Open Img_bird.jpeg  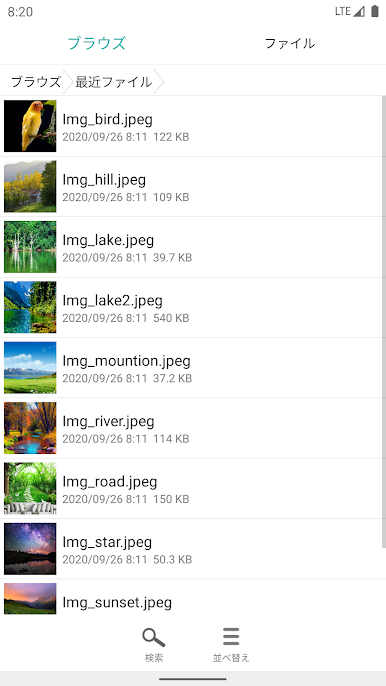[191, 126]
